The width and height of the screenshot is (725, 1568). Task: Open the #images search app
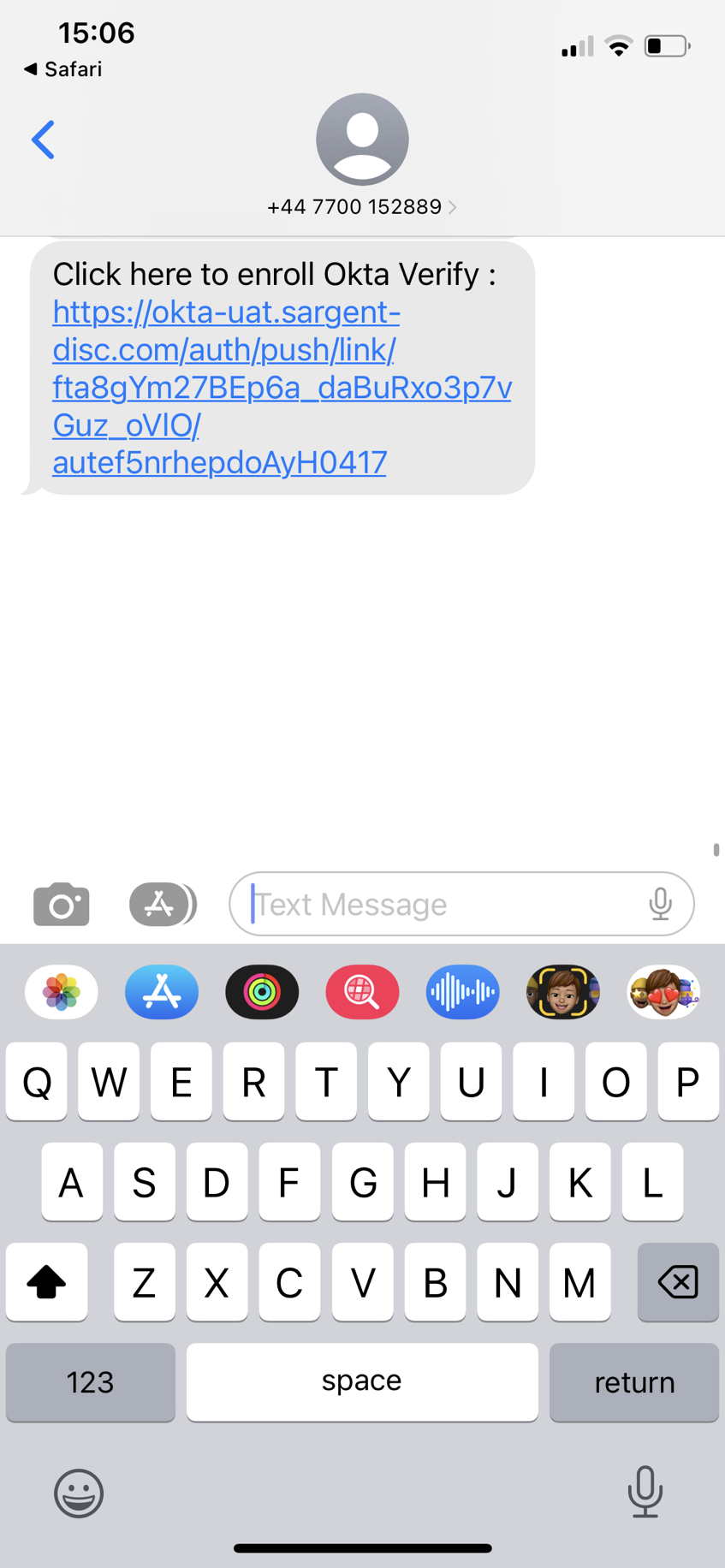(362, 992)
